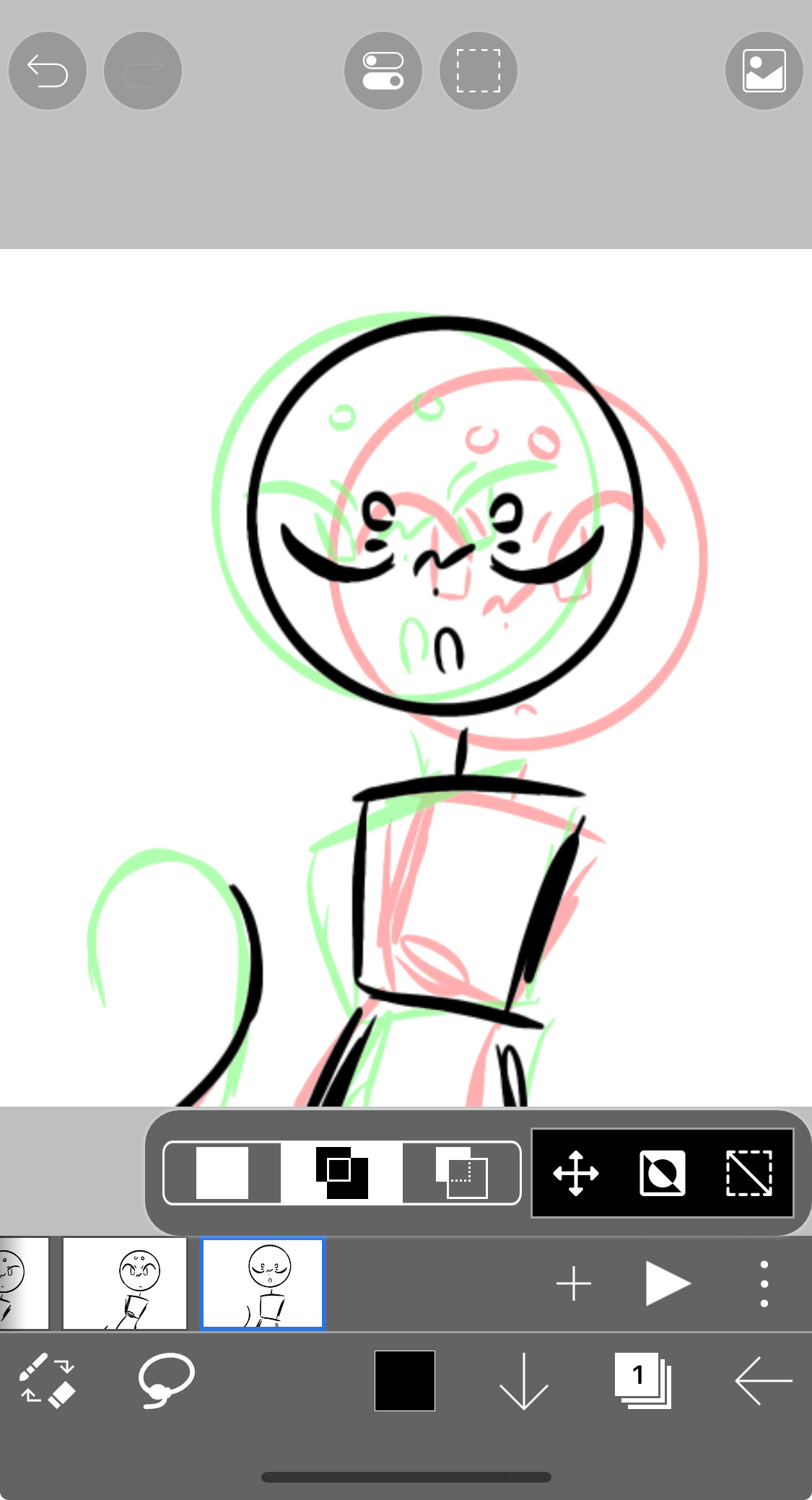Select the light overlapping squares option
The height and width of the screenshot is (1500, 812).
coord(461,1173)
